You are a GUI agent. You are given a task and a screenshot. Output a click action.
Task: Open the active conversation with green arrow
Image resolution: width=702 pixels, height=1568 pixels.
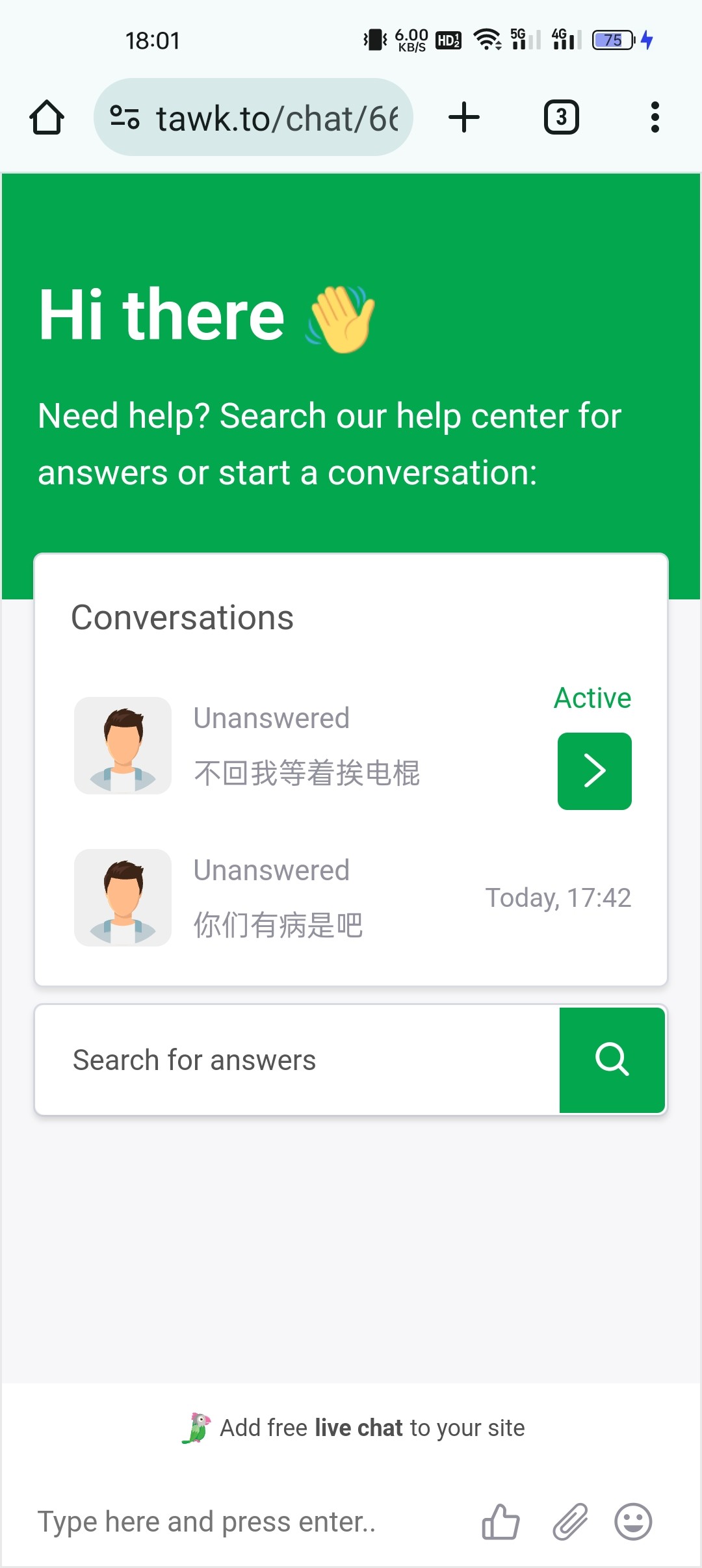tap(593, 770)
